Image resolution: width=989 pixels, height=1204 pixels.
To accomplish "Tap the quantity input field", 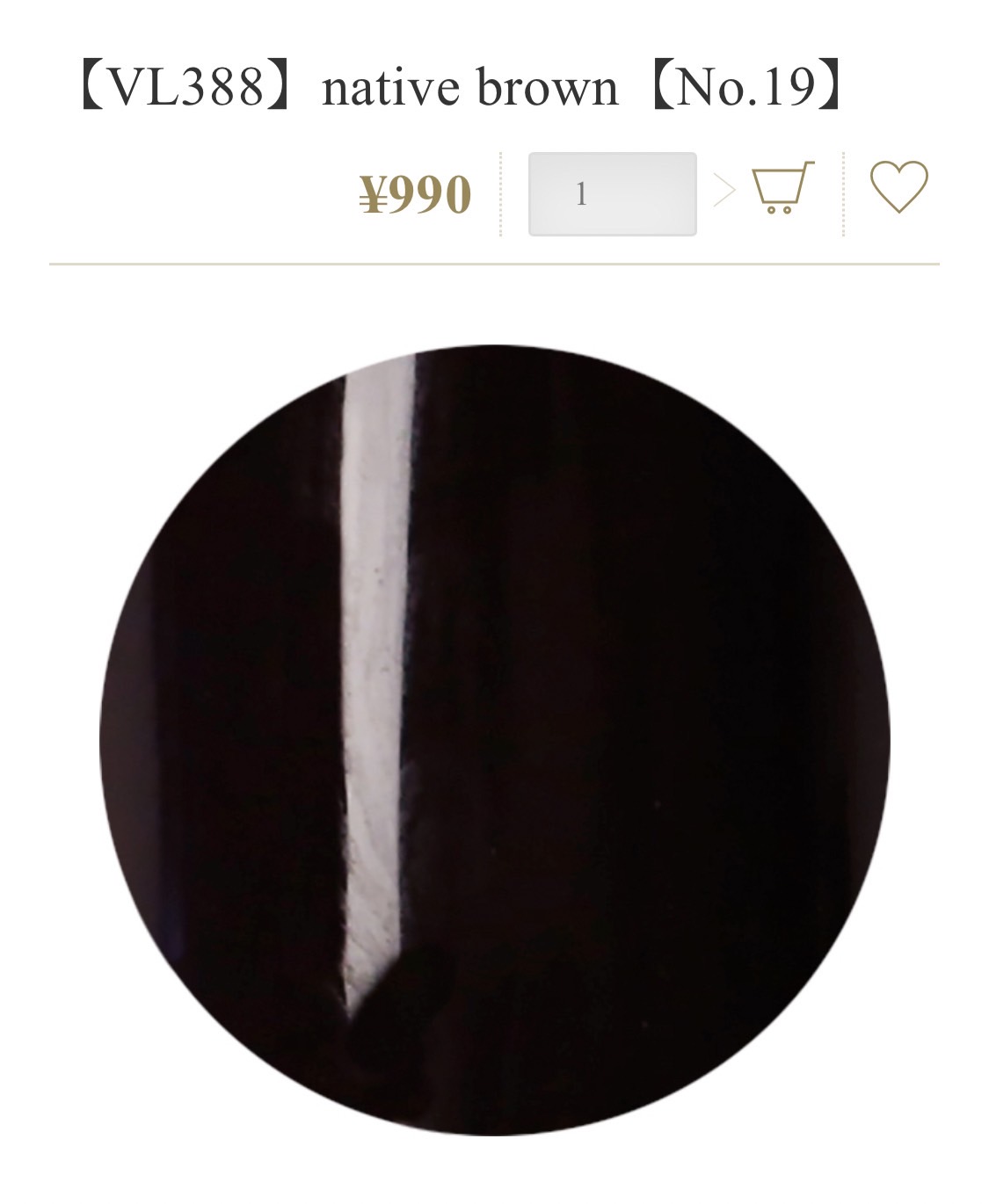I will 612,194.
